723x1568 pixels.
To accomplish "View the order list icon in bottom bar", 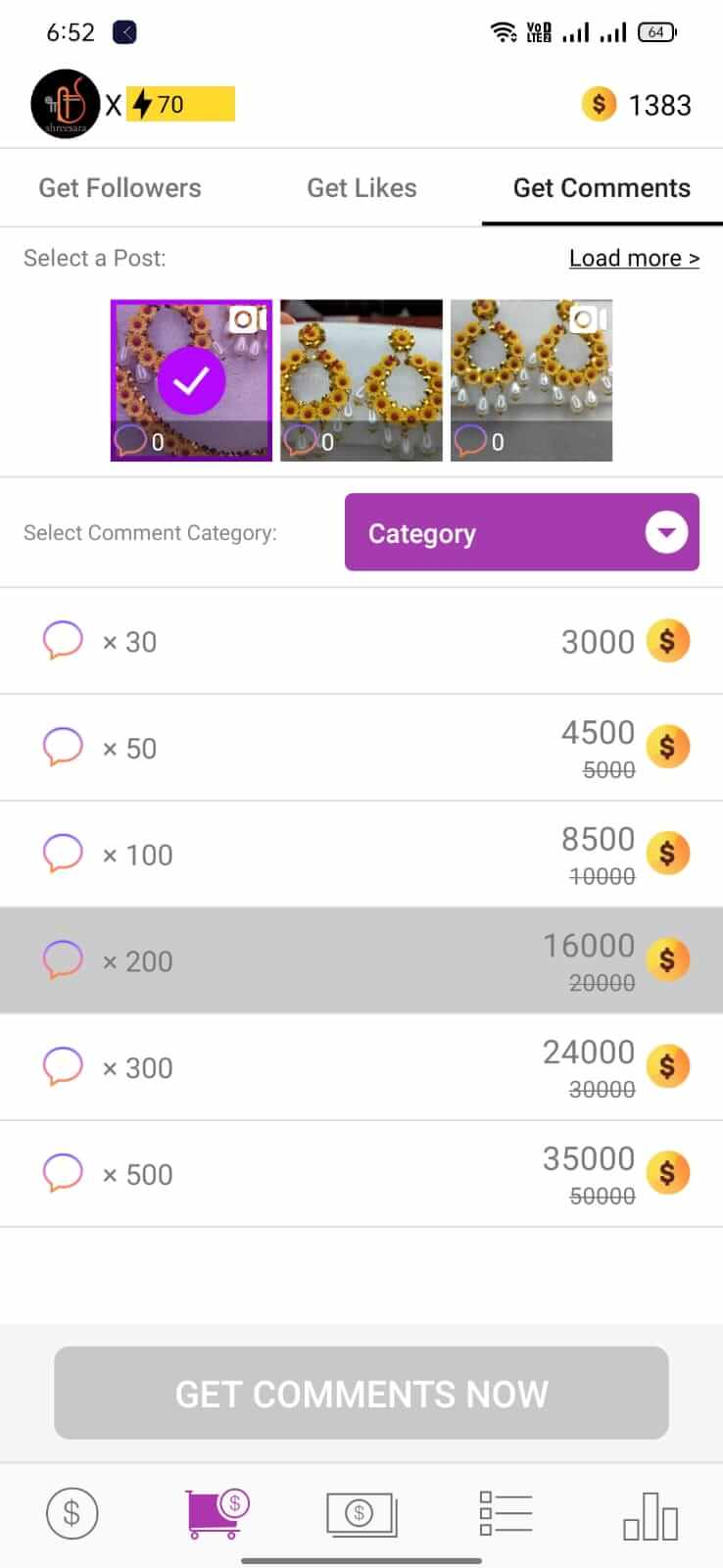I will tap(506, 1514).
